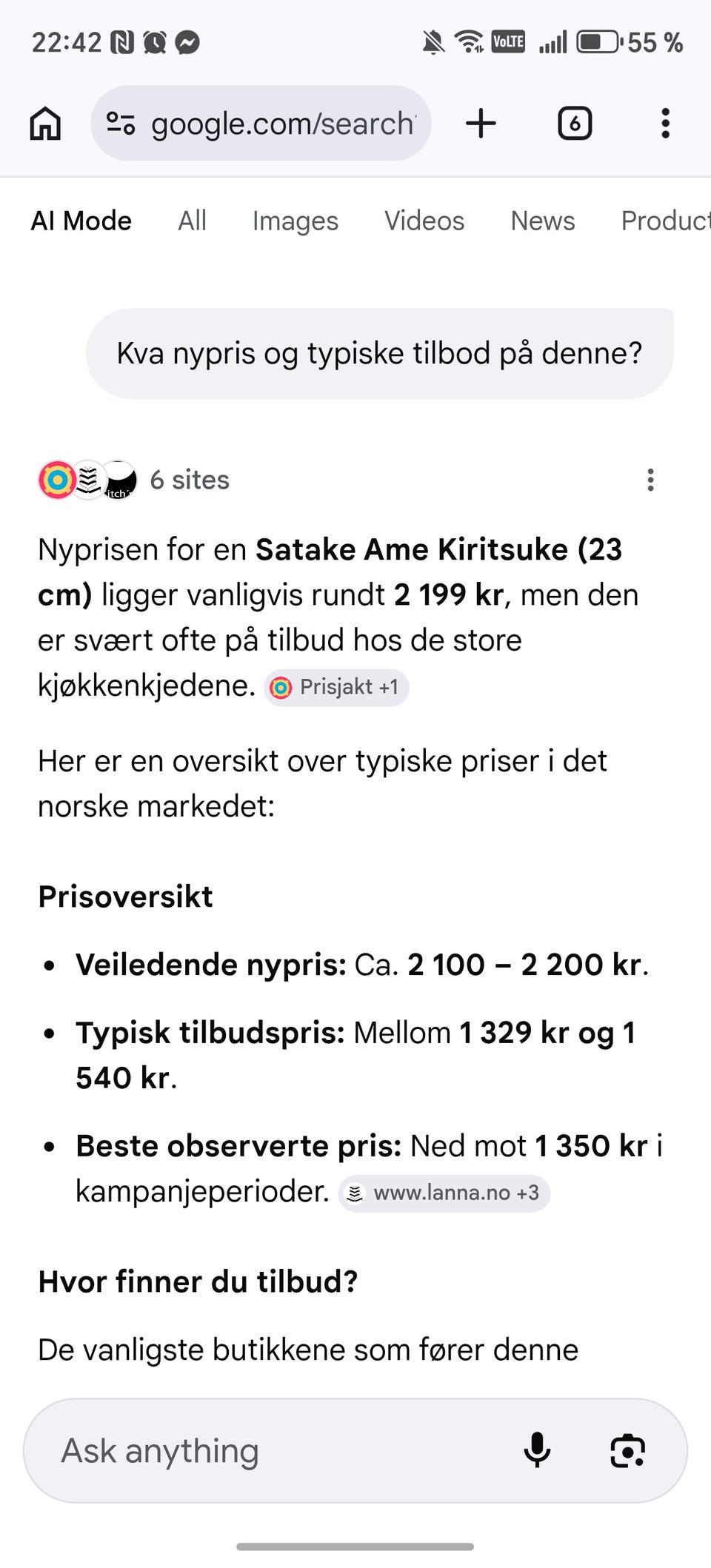The width and height of the screenshot is (711, 1568).
Task: Switch to the News tab
Action: (x=542, y=221)
